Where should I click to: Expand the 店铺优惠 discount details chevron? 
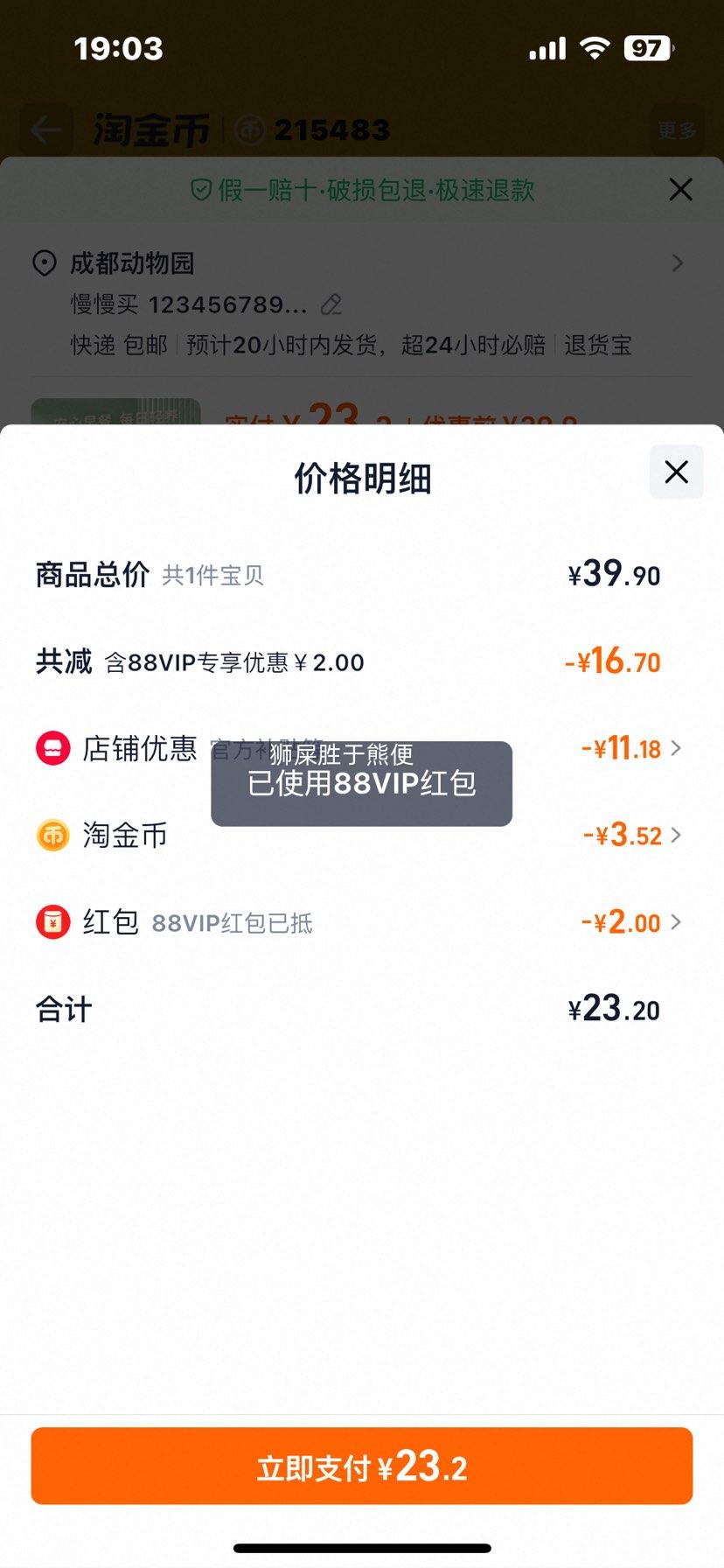coord(674,749)
